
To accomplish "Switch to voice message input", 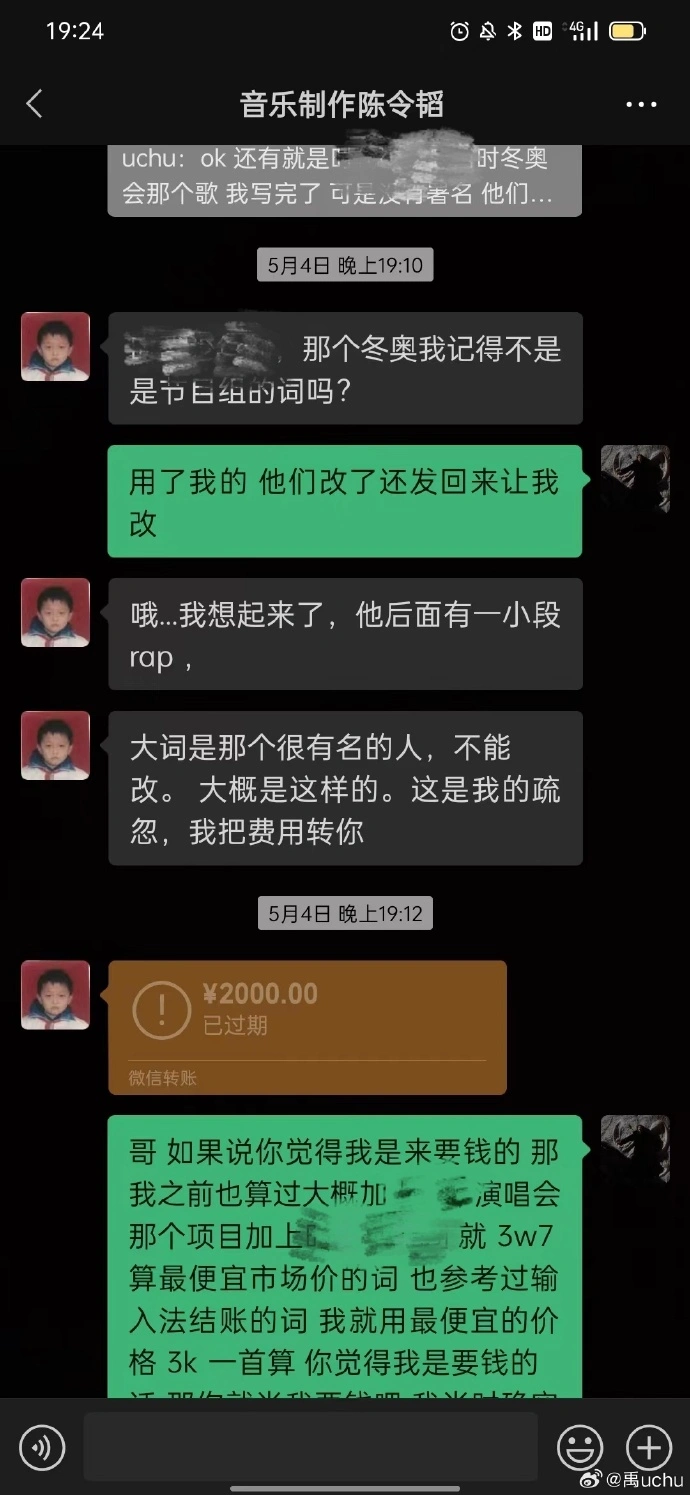I will 42,1447.
